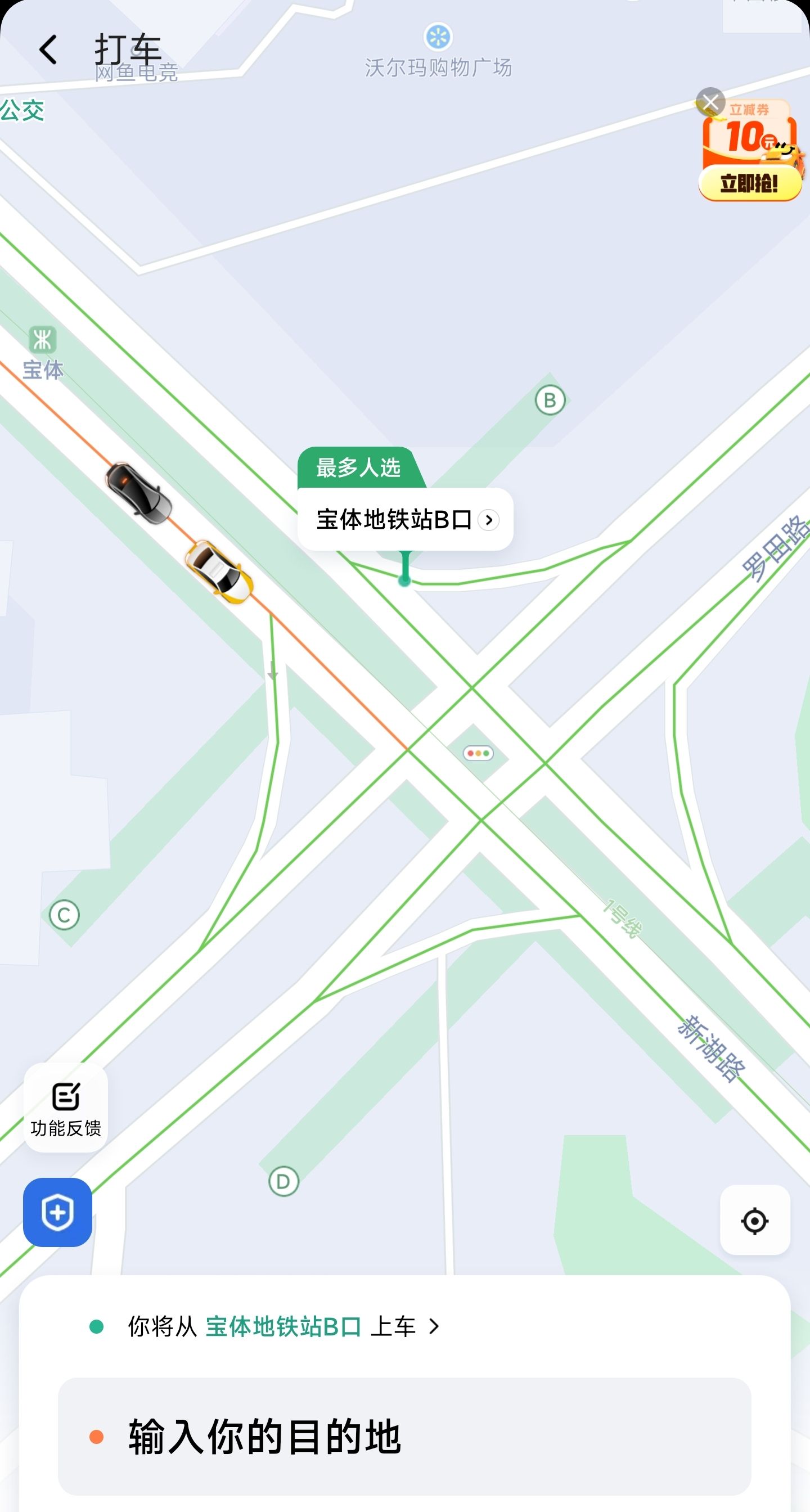Screen dimensions: 810x1512
Task: Go back from the 打车 screen
Action: [x=48, y=49]
